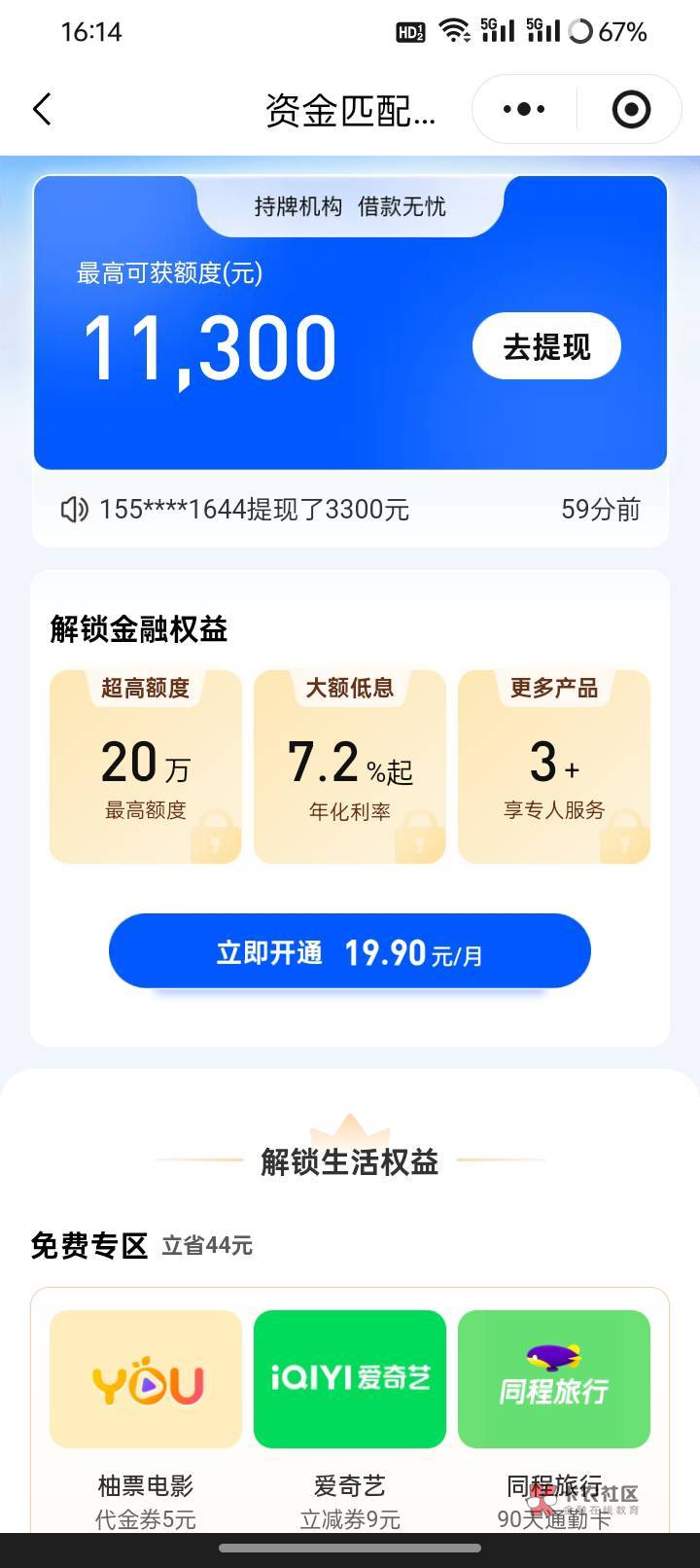Open the mini-program three-dot menu
The image size is (700, 1568).
pyautogui.click(x=524, y=109)
